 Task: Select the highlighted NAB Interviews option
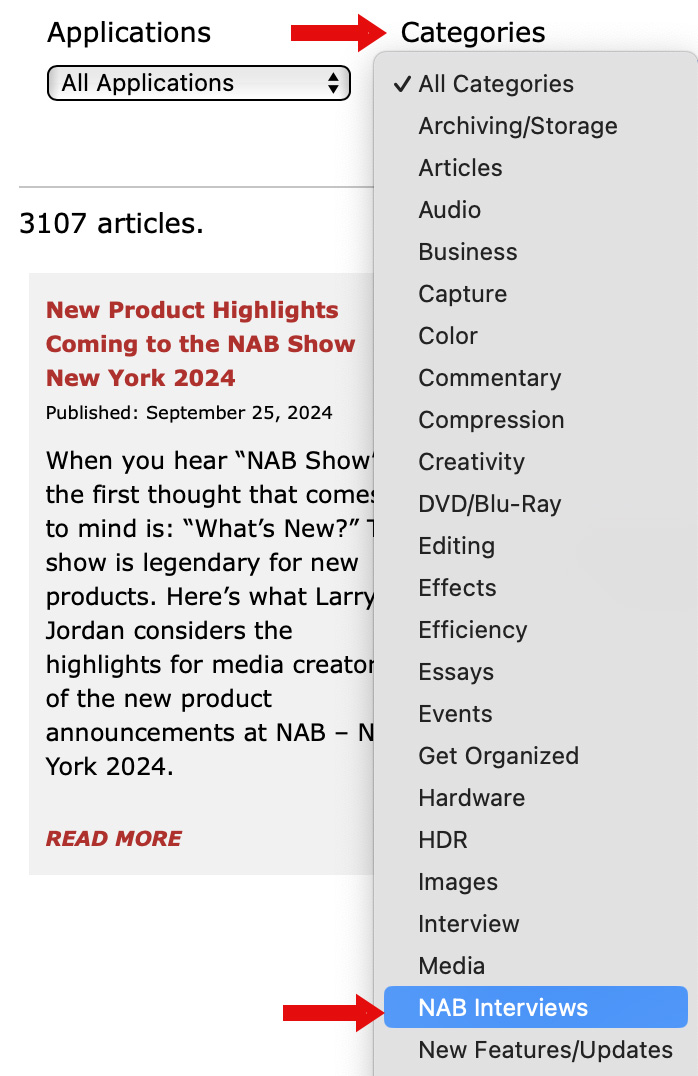(503, 1008)
